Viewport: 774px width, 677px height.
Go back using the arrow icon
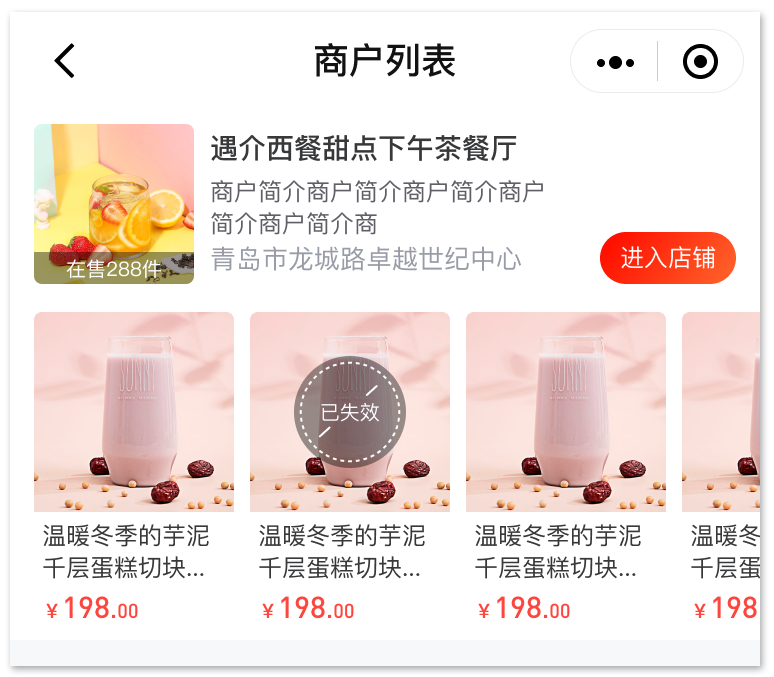(65, 61)
